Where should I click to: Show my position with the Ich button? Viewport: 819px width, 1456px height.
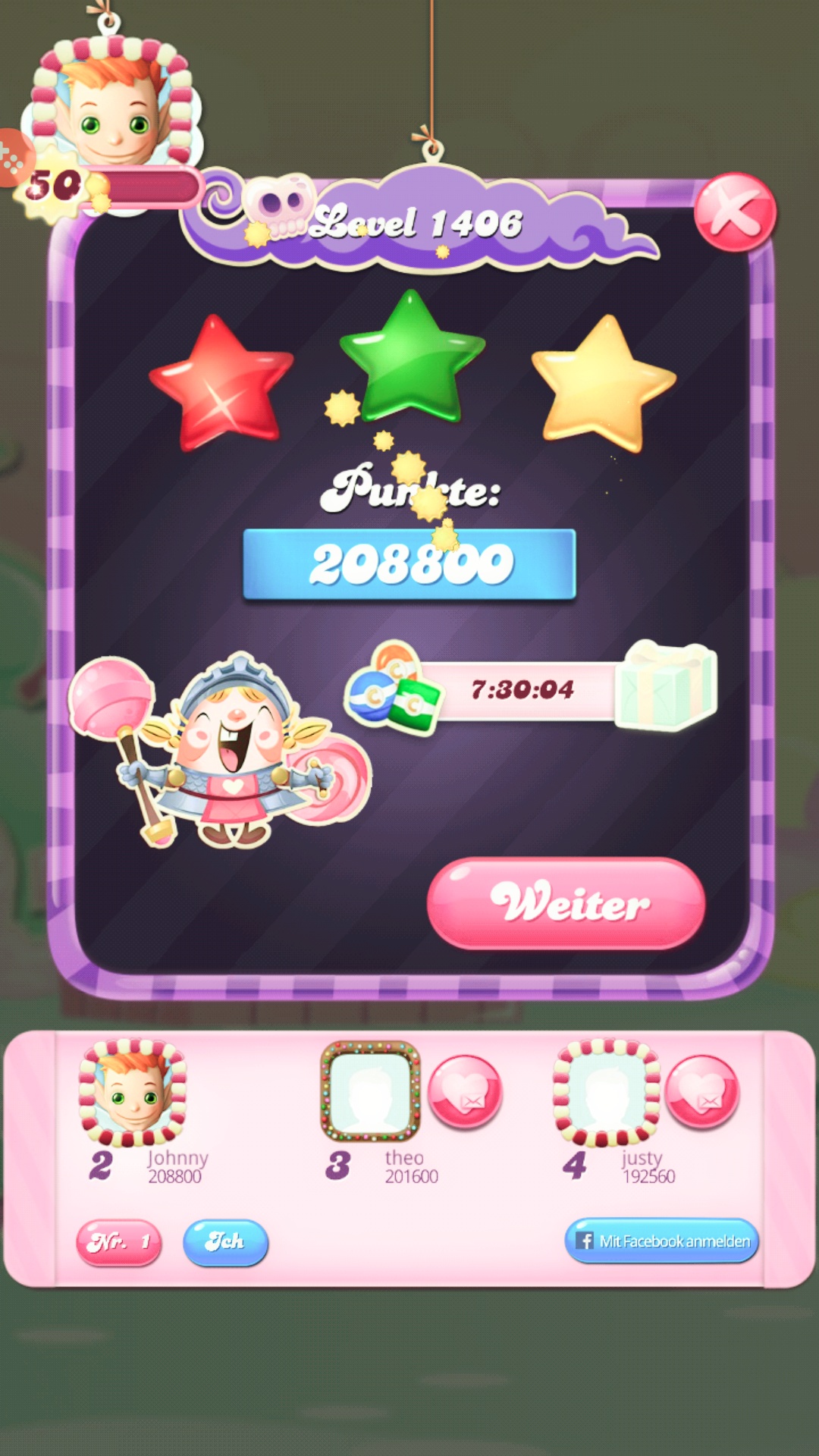click(x=225, y=1242)
